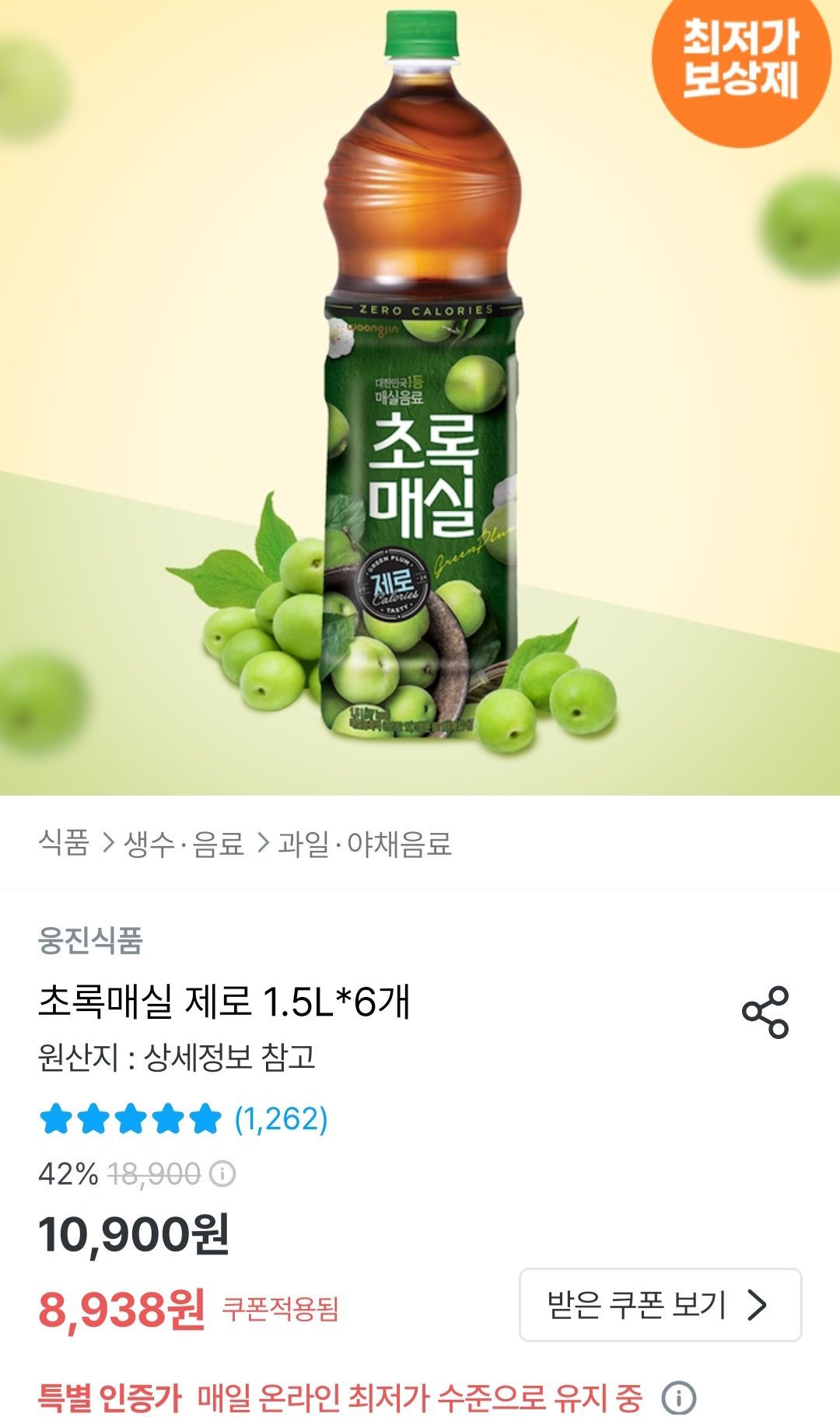Open the 식품 category breadcrumb

pyautogui.click(x=64, y=843)
